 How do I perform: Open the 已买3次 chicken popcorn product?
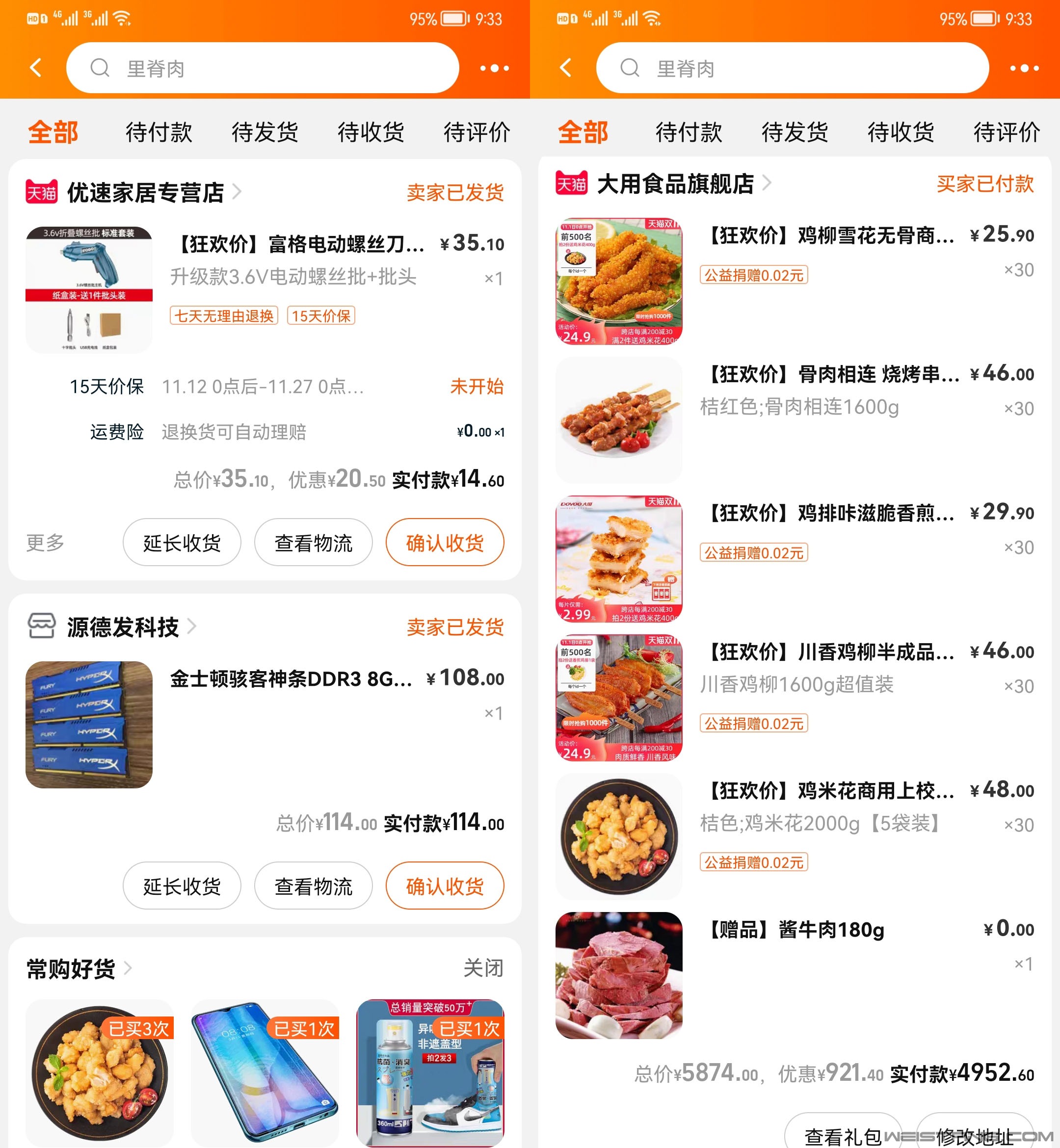tap(100, 1072)
